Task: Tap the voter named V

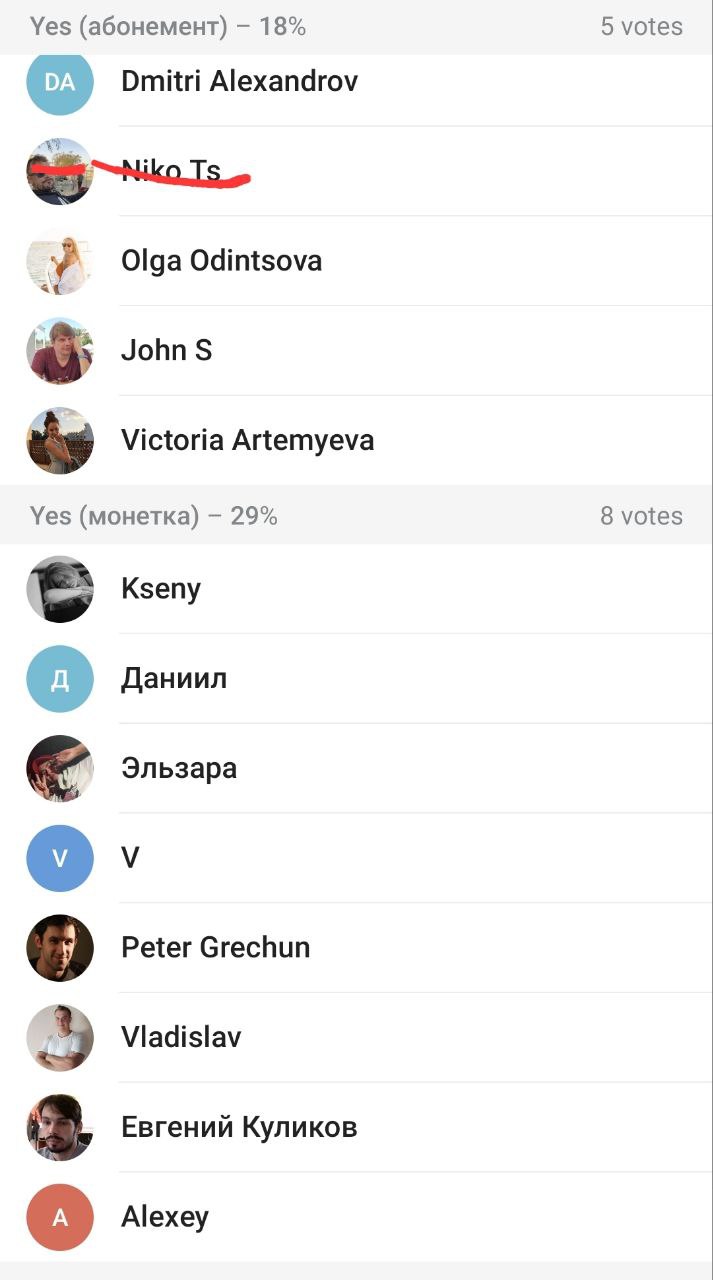Action: [x=130, y=858]
